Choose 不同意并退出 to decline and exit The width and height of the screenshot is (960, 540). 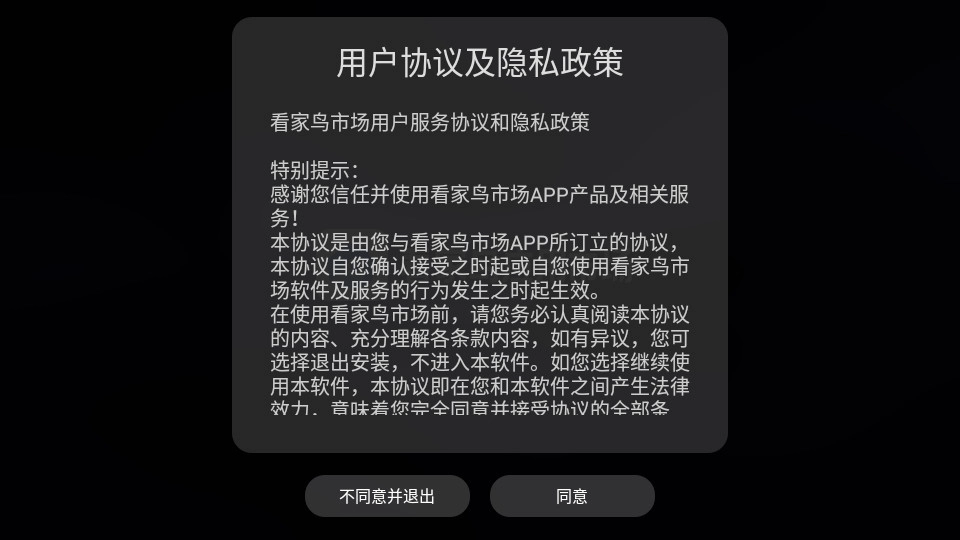coord(387,496)
